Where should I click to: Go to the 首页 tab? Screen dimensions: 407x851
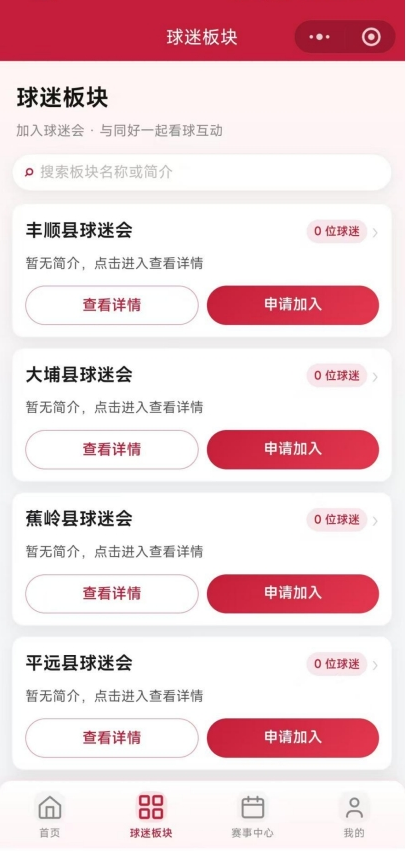pyautogui.click(x=50, y=815)
